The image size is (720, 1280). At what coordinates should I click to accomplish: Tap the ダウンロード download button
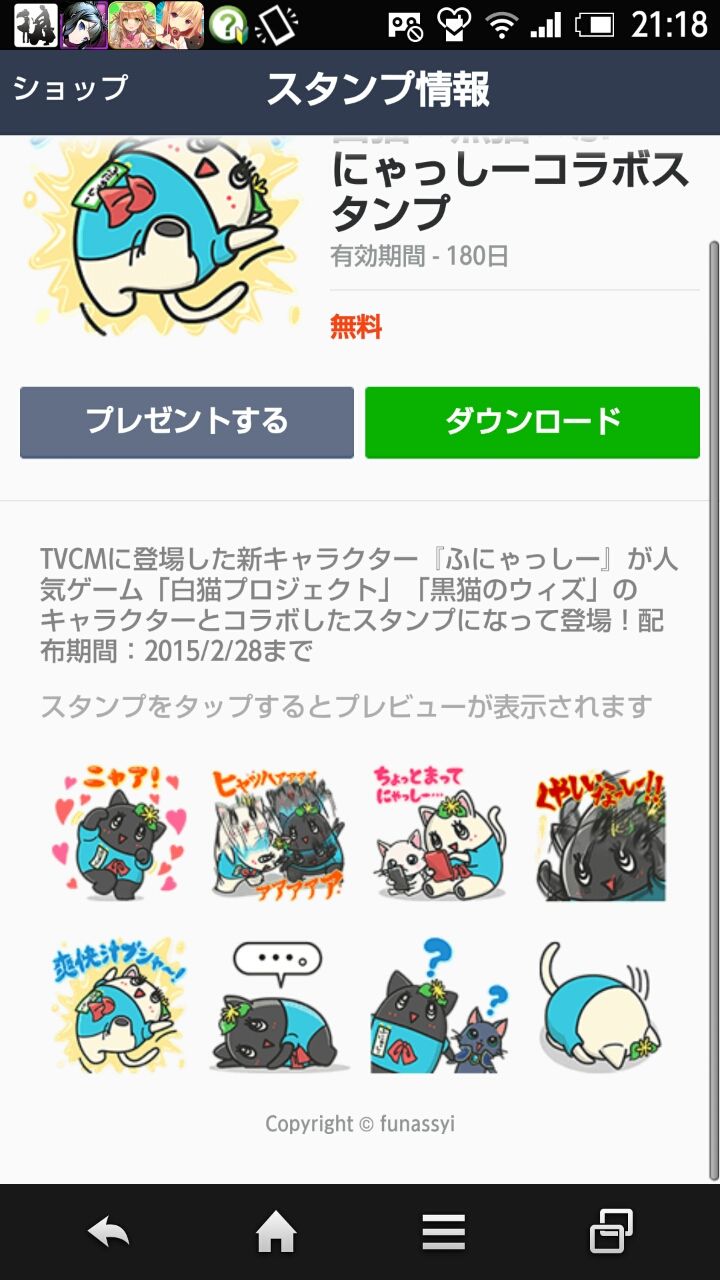click(531, 422)
